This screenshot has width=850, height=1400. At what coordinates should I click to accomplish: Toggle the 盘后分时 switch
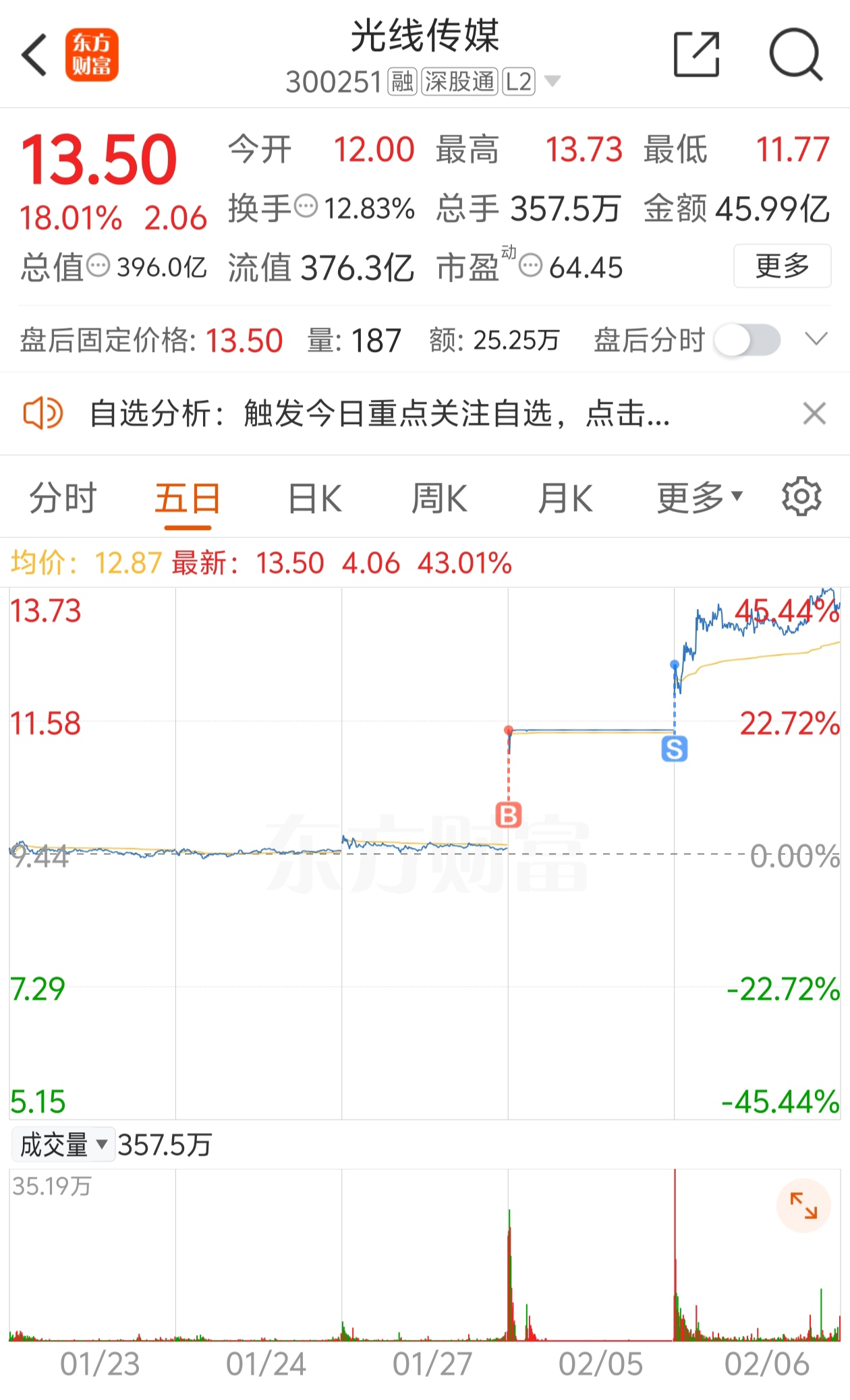coord(747,340)
